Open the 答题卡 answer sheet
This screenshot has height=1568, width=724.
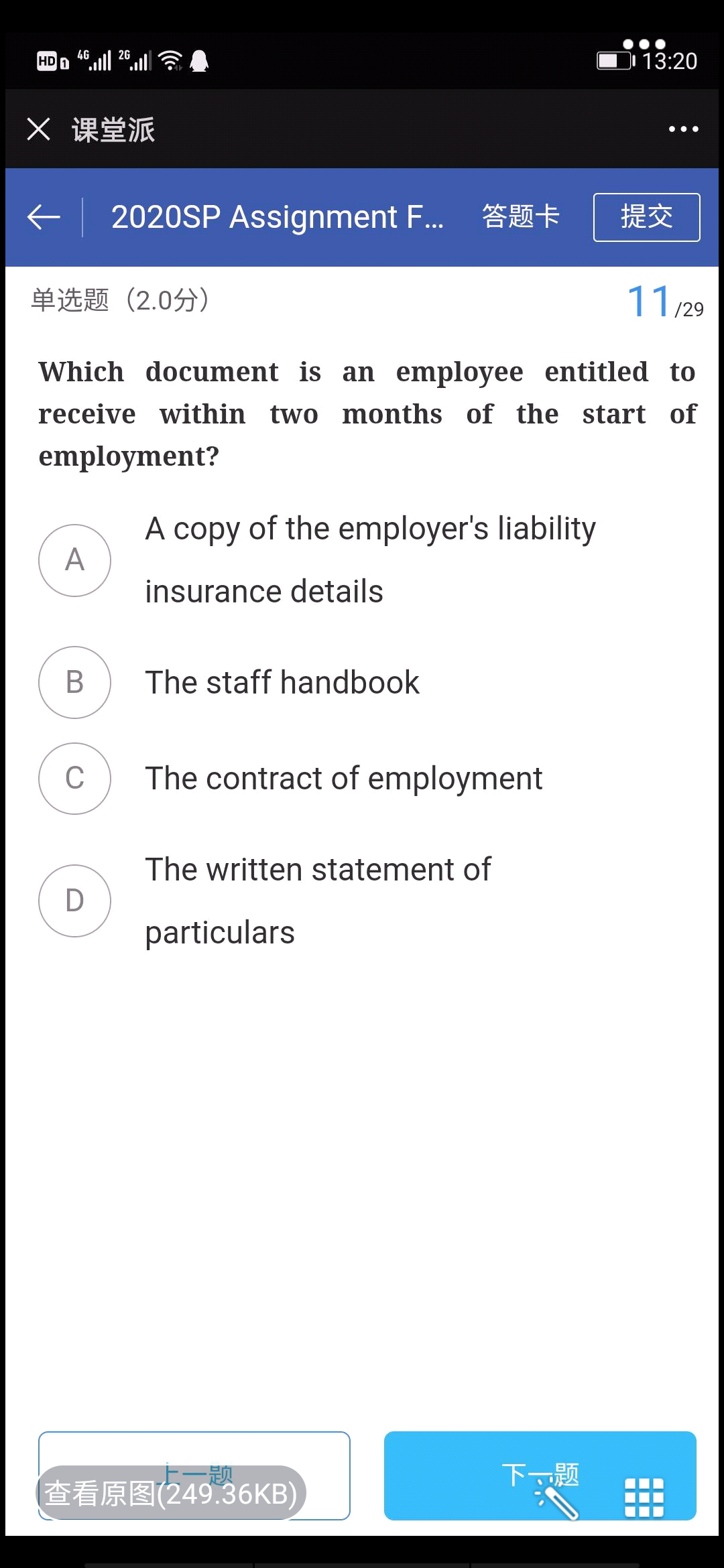pyautogui.click(x=520, y=216)
